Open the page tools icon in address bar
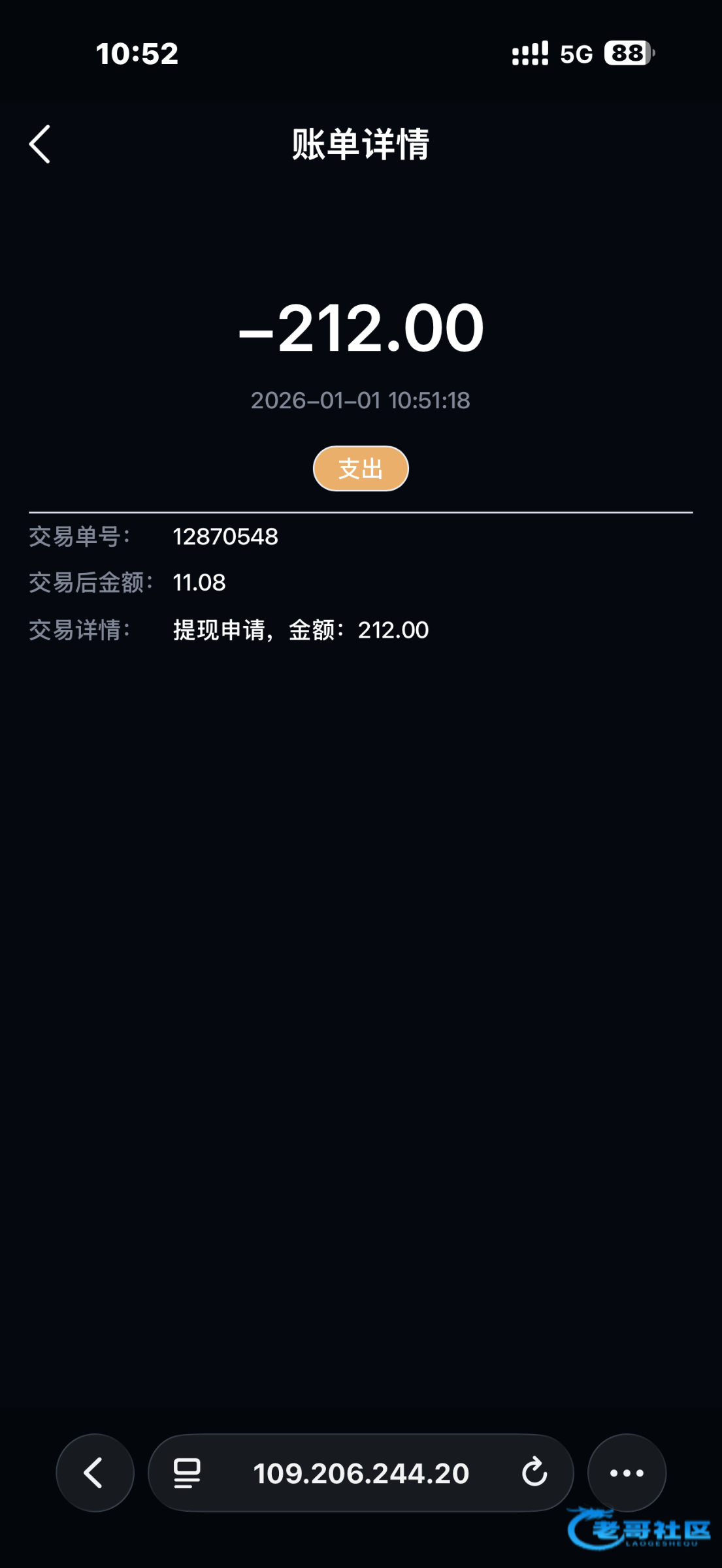The height and width of the screenshot is (1568, 722). 187,1473
